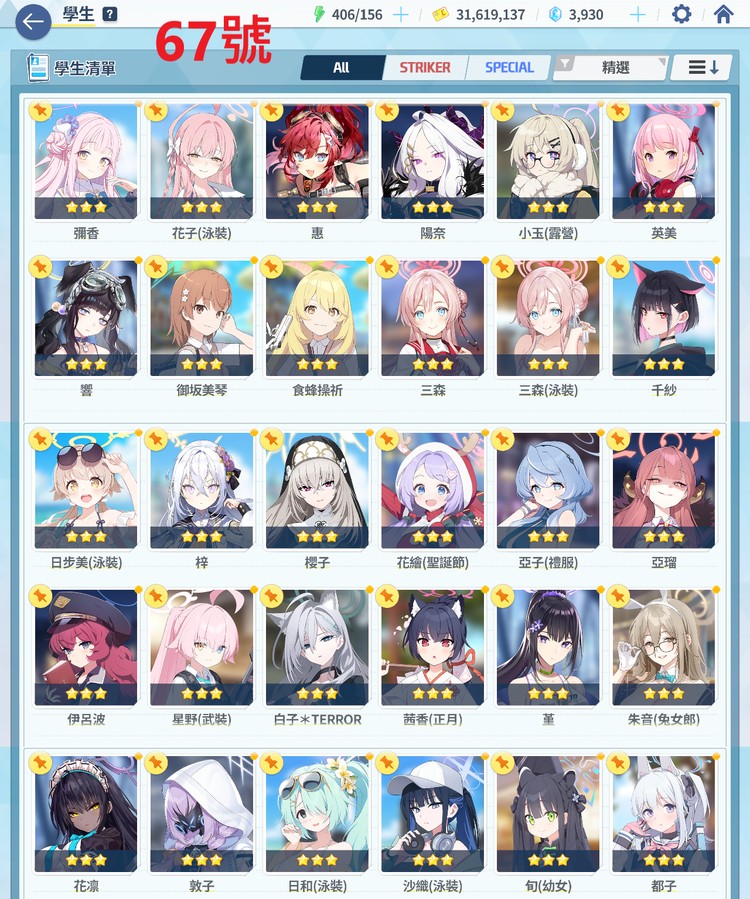View student 白子*TERROR
The height and width of the screenshot is (899, 750).
(317, 647)
